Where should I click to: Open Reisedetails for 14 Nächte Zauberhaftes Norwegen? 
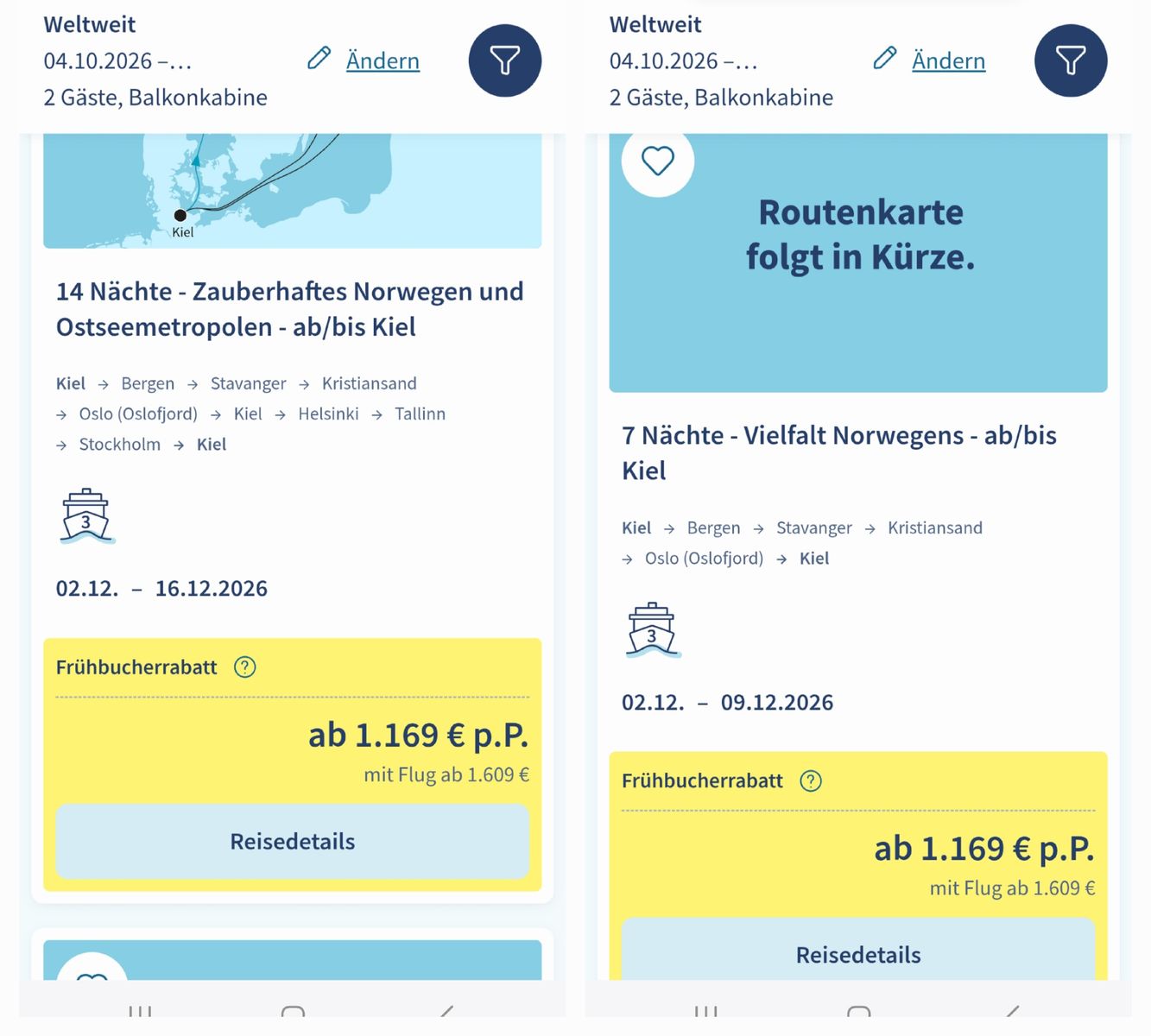click(292, 842)
